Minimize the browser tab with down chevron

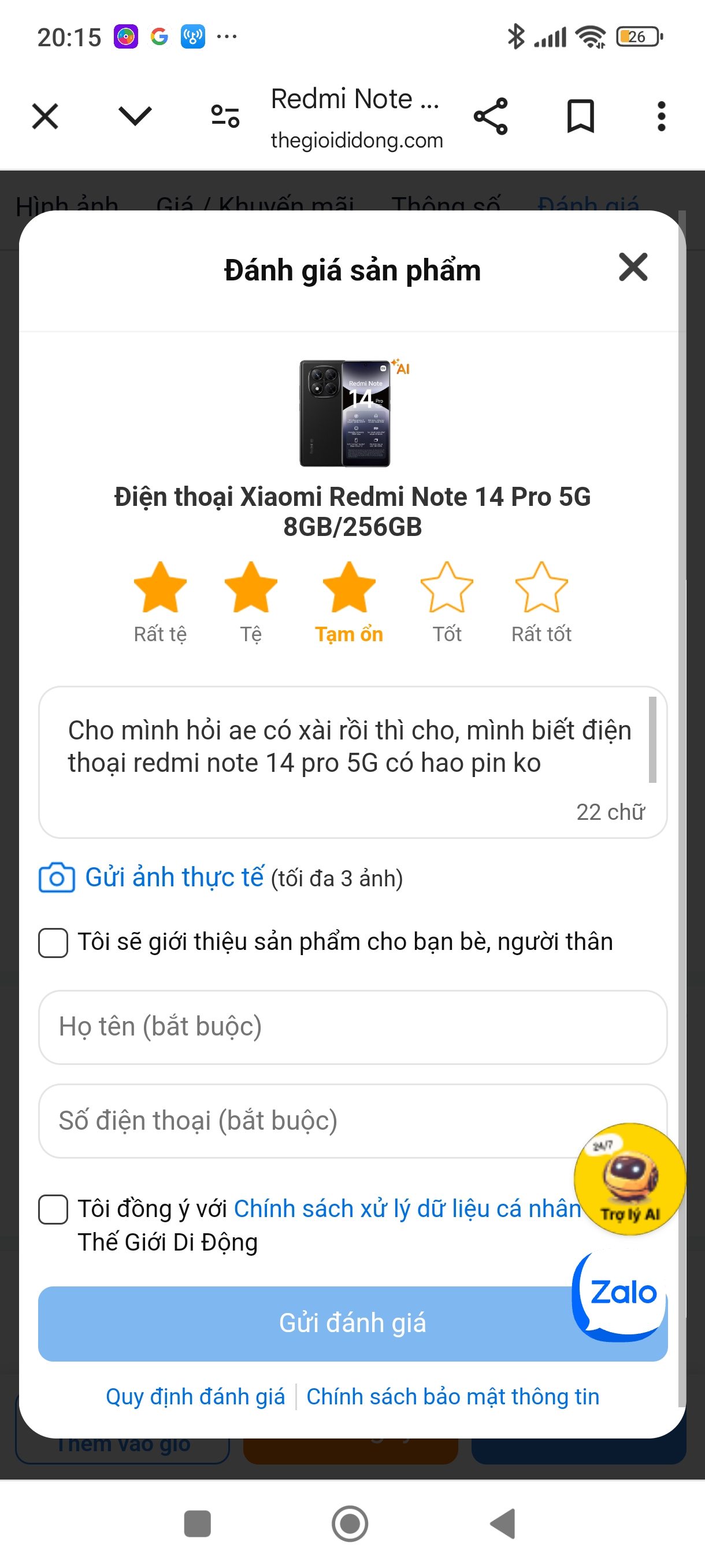(x=135, y=116)
